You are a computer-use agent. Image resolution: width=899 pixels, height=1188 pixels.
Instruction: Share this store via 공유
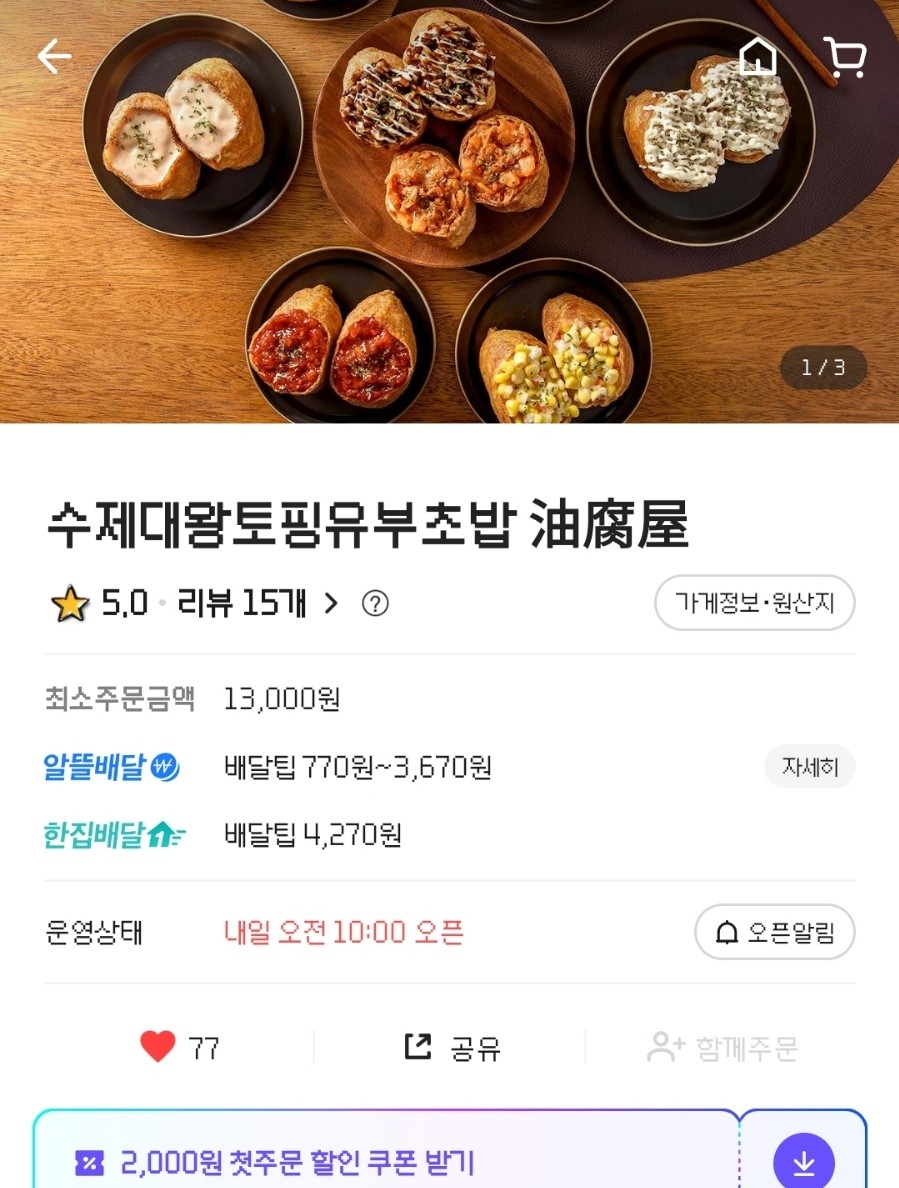click(451, 1048)
